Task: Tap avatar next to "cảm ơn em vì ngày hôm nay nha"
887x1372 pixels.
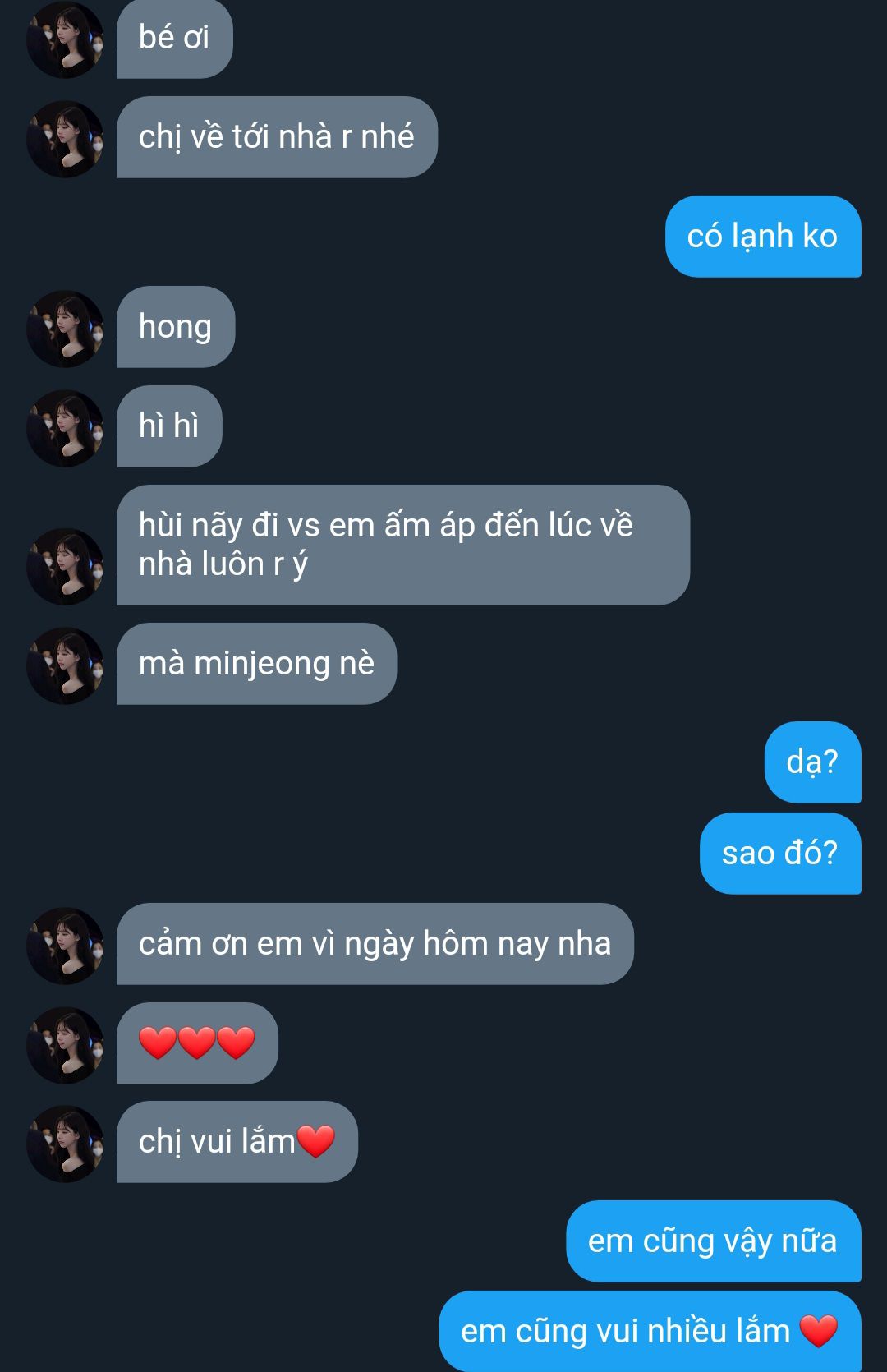Action: coord(65,946)
